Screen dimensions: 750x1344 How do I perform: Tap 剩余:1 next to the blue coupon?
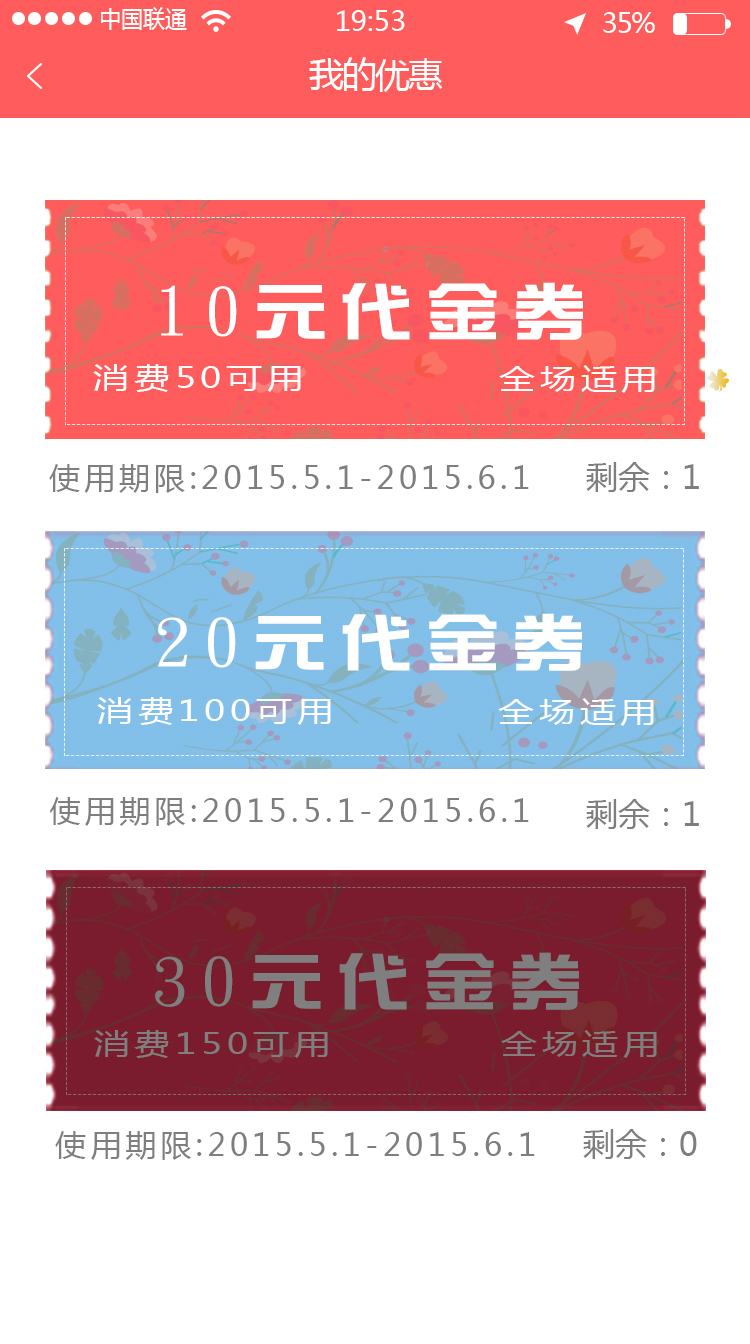pos(641,812)
